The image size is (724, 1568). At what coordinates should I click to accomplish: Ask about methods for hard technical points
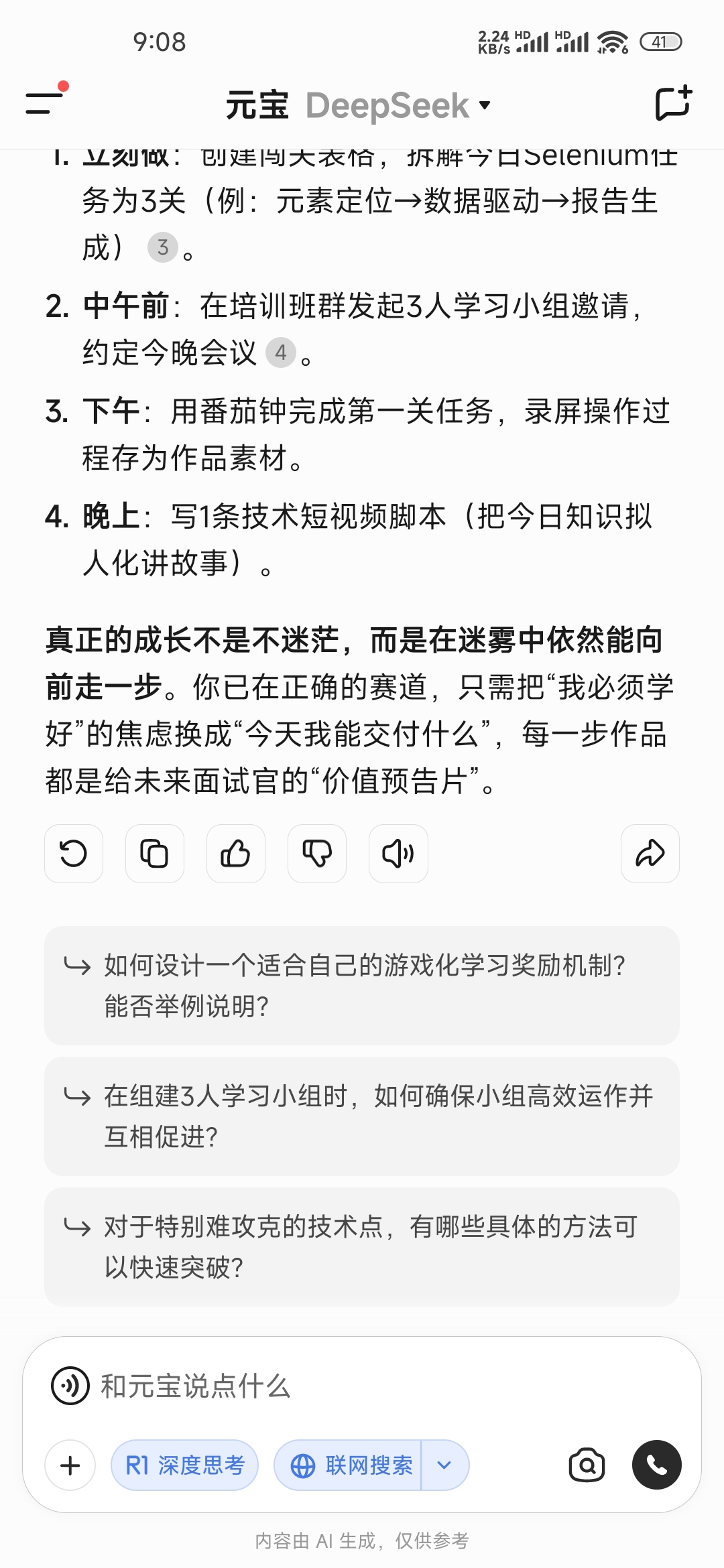click(x=362, y=1247)
